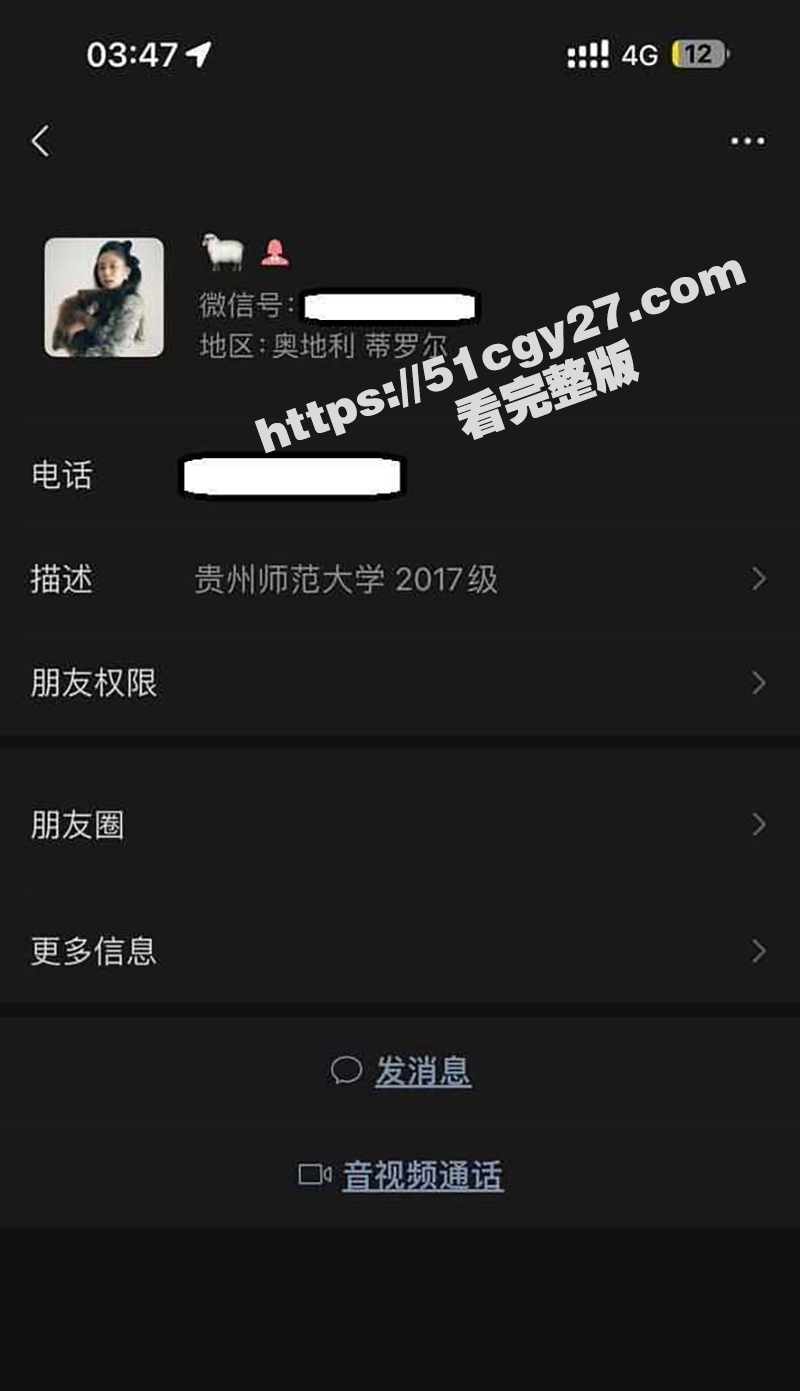Open the contact's 朋友圈 moments

point(400,825)
